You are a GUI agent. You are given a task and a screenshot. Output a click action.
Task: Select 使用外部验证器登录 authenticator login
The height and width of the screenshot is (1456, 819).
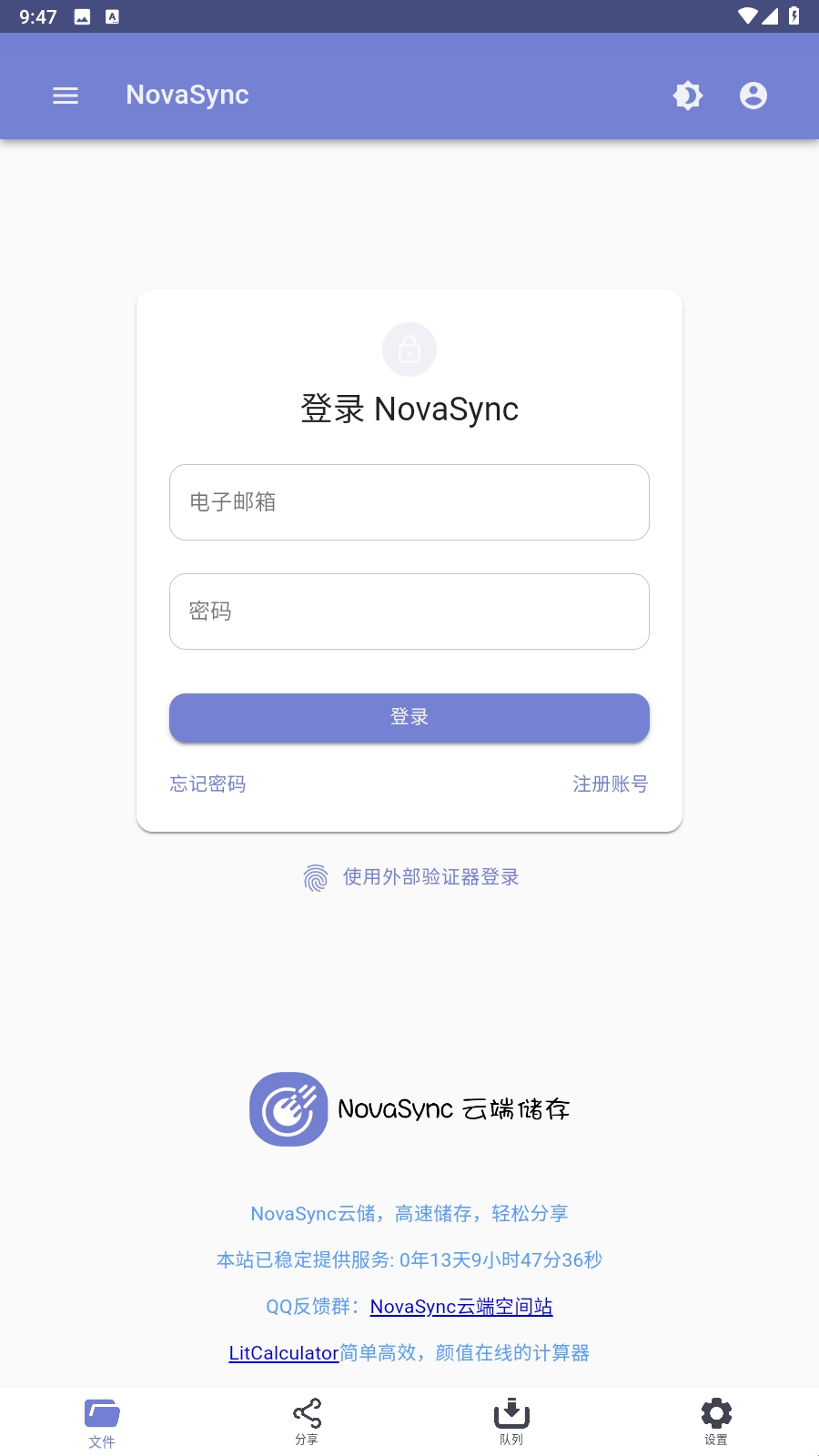(x=410, y=877)
